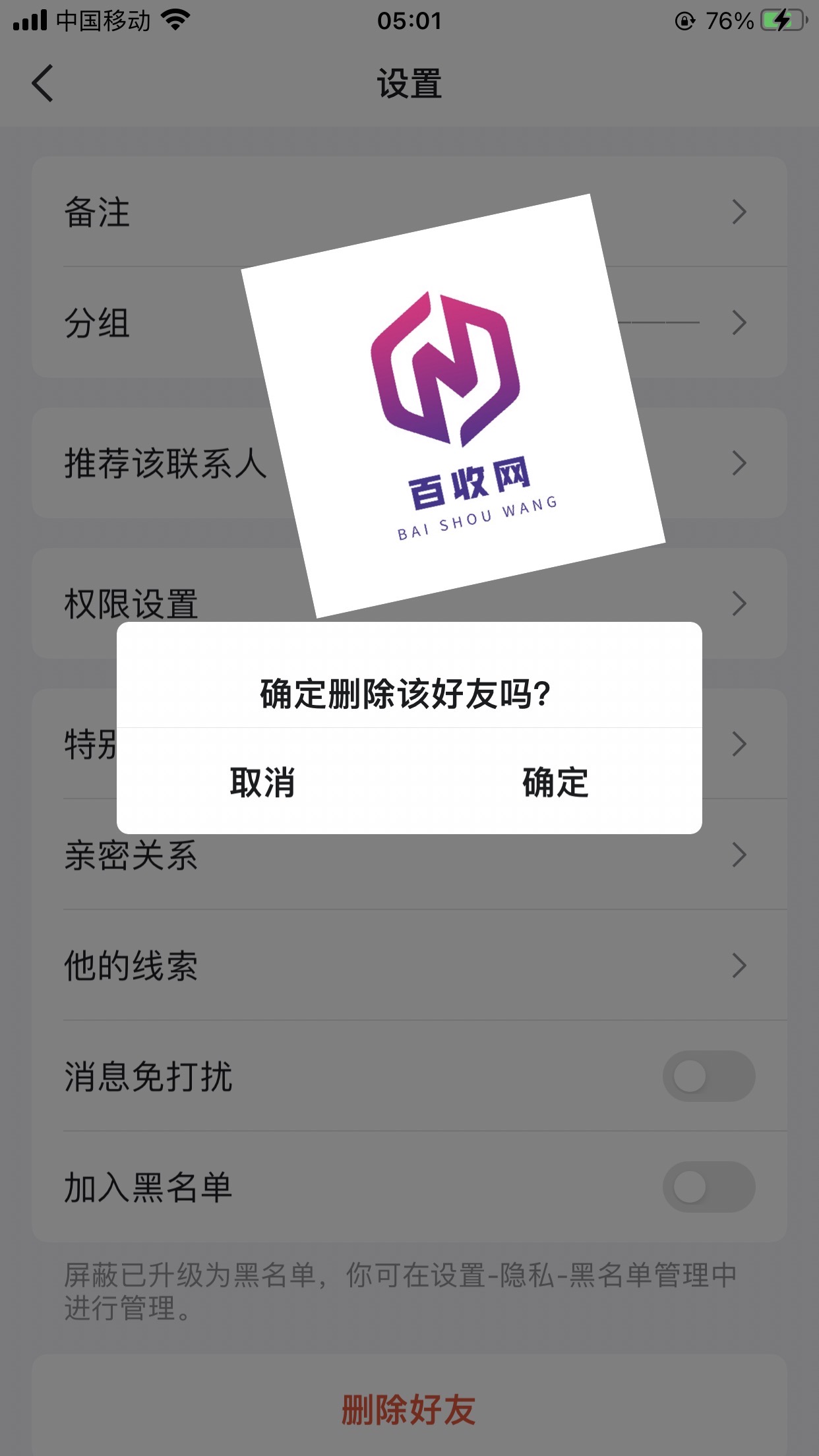Confirm deleting this friend with 确定

[555, 782]
